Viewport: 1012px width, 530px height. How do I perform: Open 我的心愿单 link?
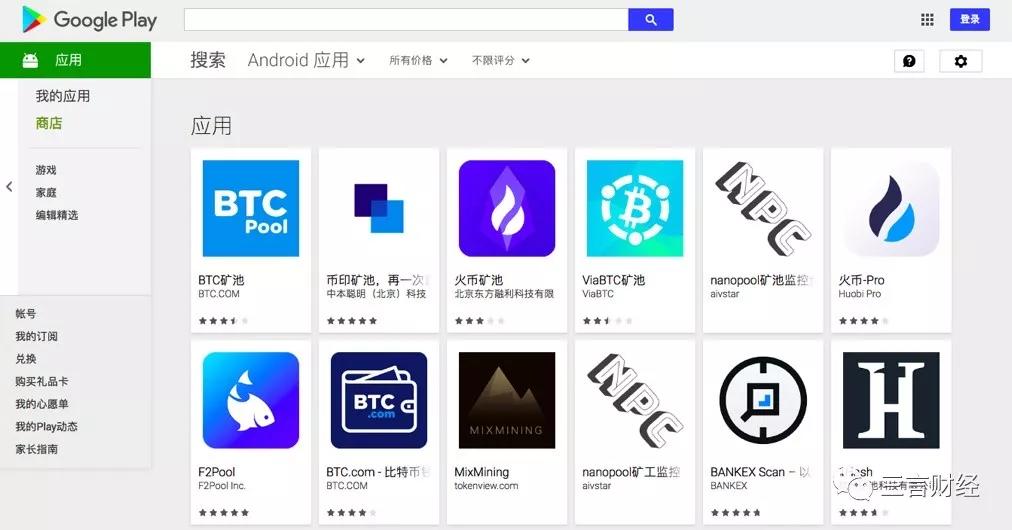(42, 404)
